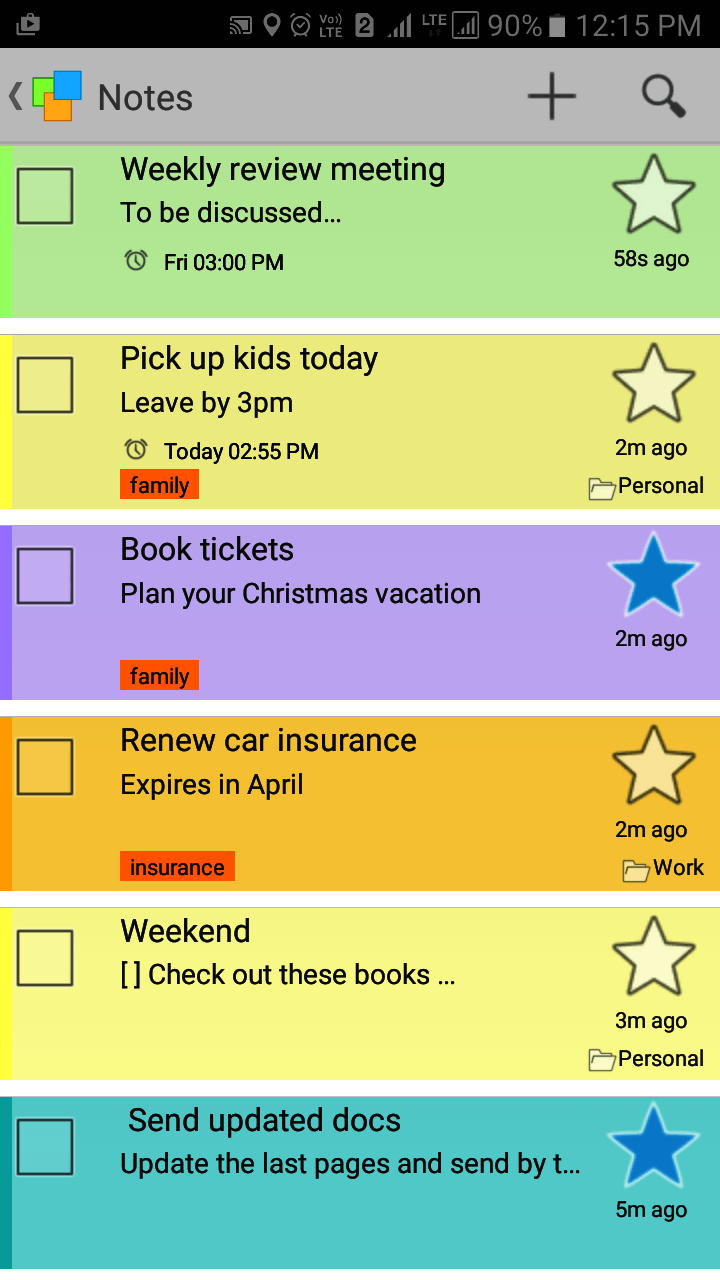Add a star to the Weekend note
720x1280 pixels.
653,957
